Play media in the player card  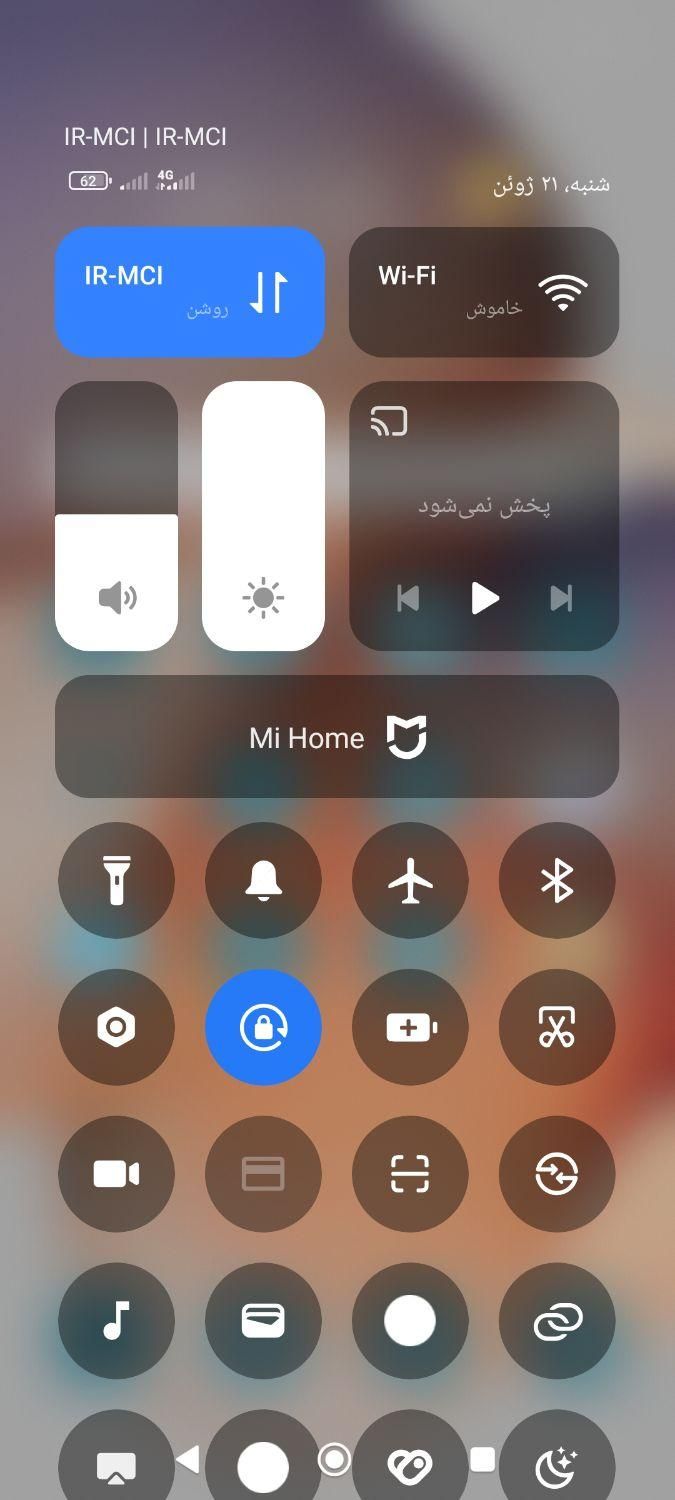point(485,598)
